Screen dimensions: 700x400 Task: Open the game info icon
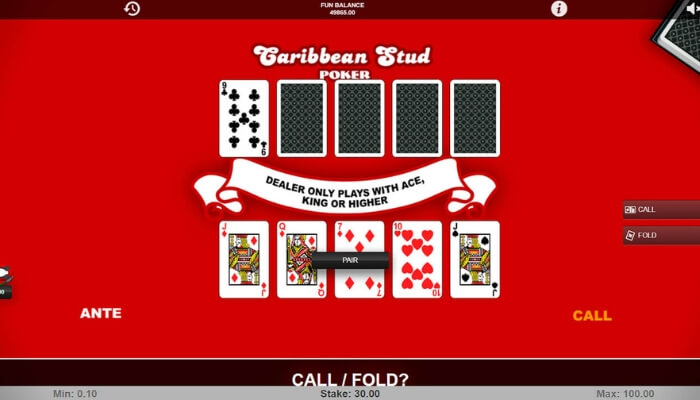click(559, 8)
